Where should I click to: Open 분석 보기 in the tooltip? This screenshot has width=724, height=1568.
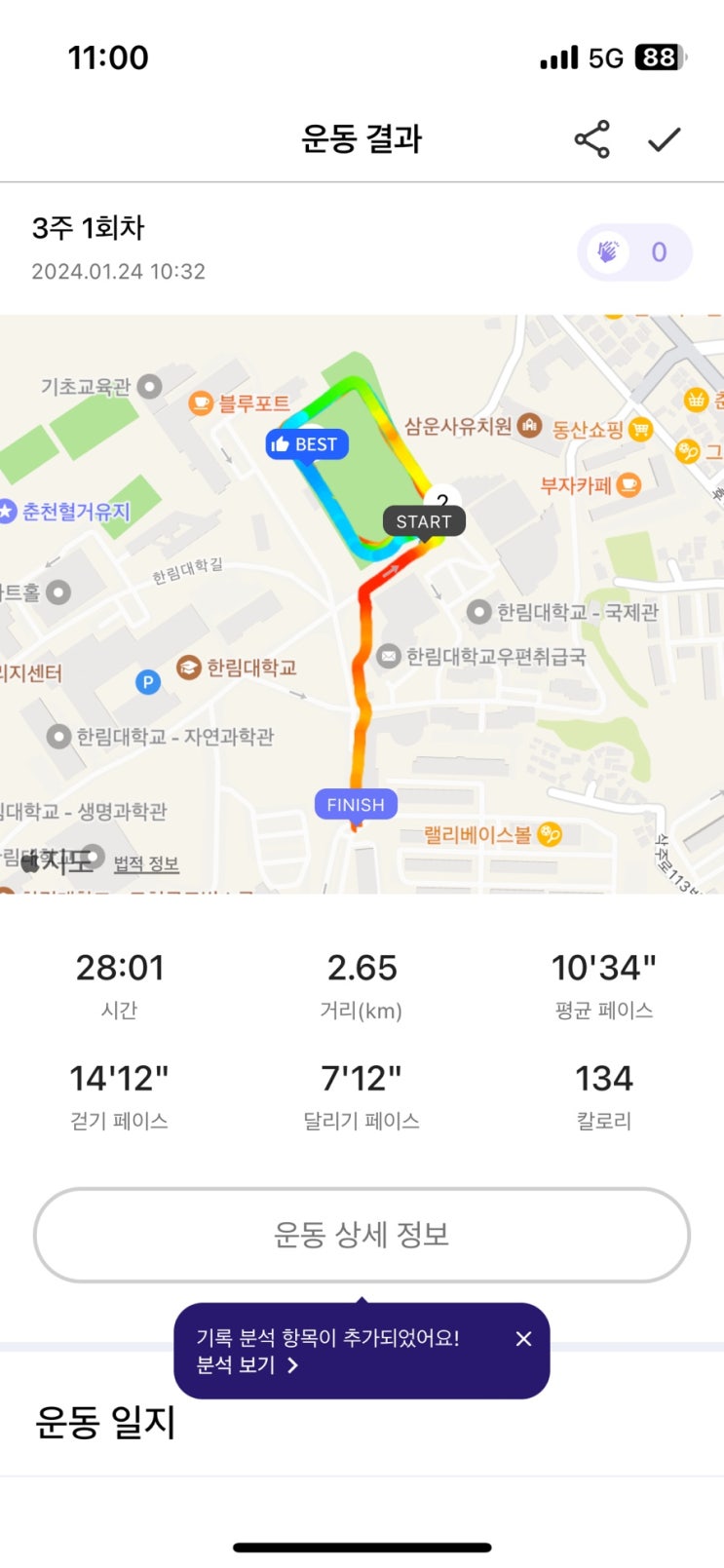point(248,1365)
